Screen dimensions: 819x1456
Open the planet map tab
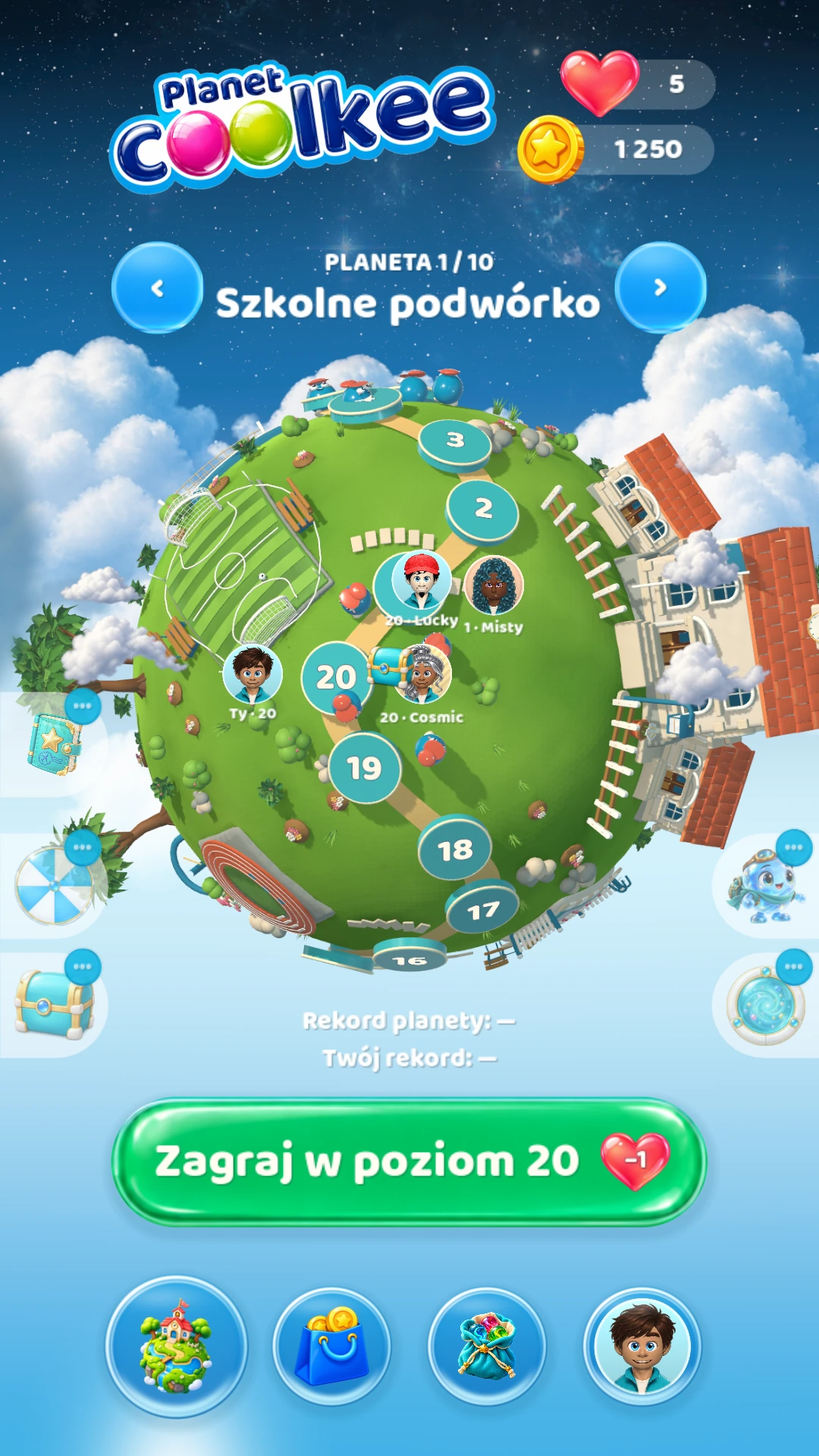point(176,1346)
